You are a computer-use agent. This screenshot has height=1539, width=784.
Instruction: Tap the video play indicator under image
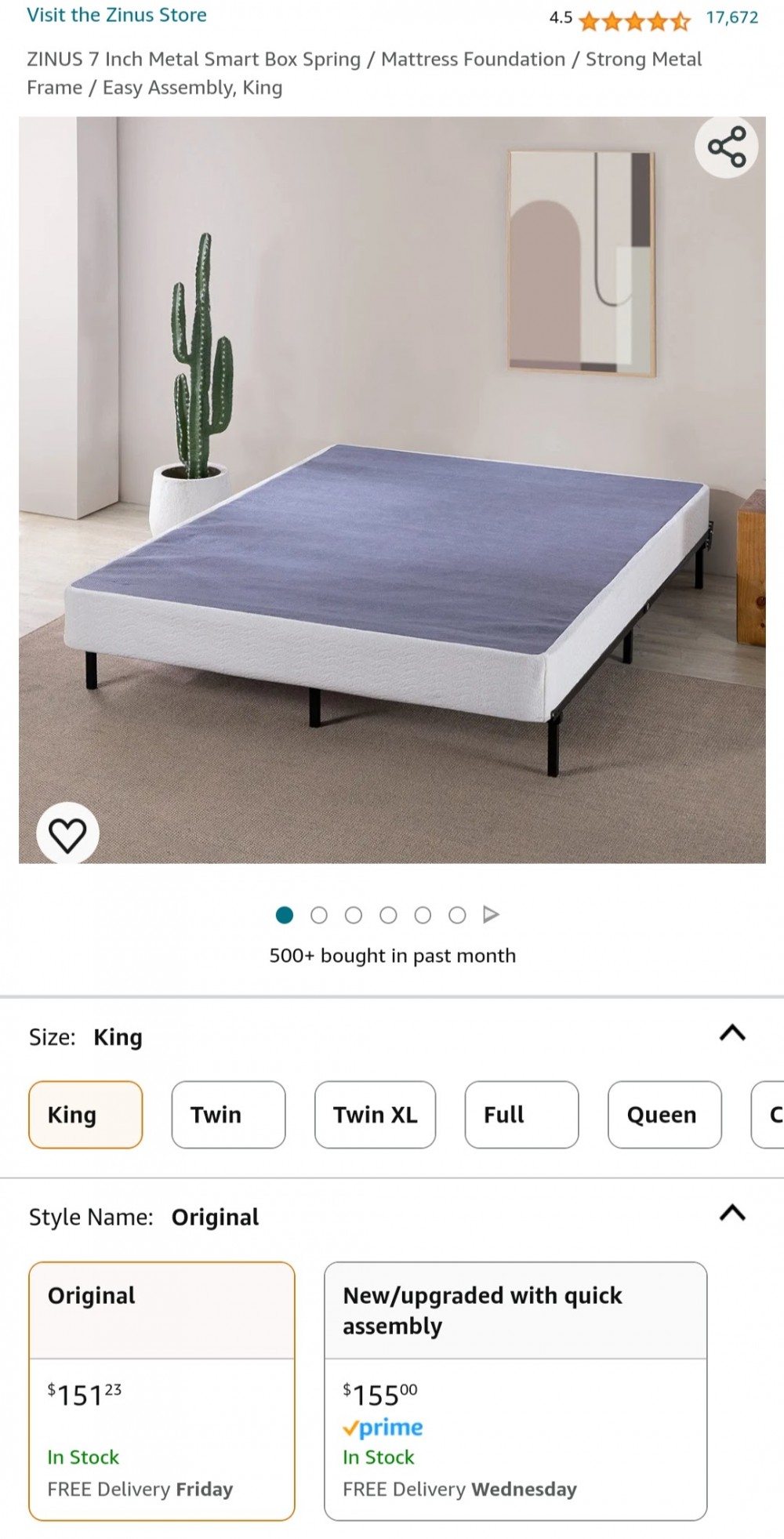[491, 914]
